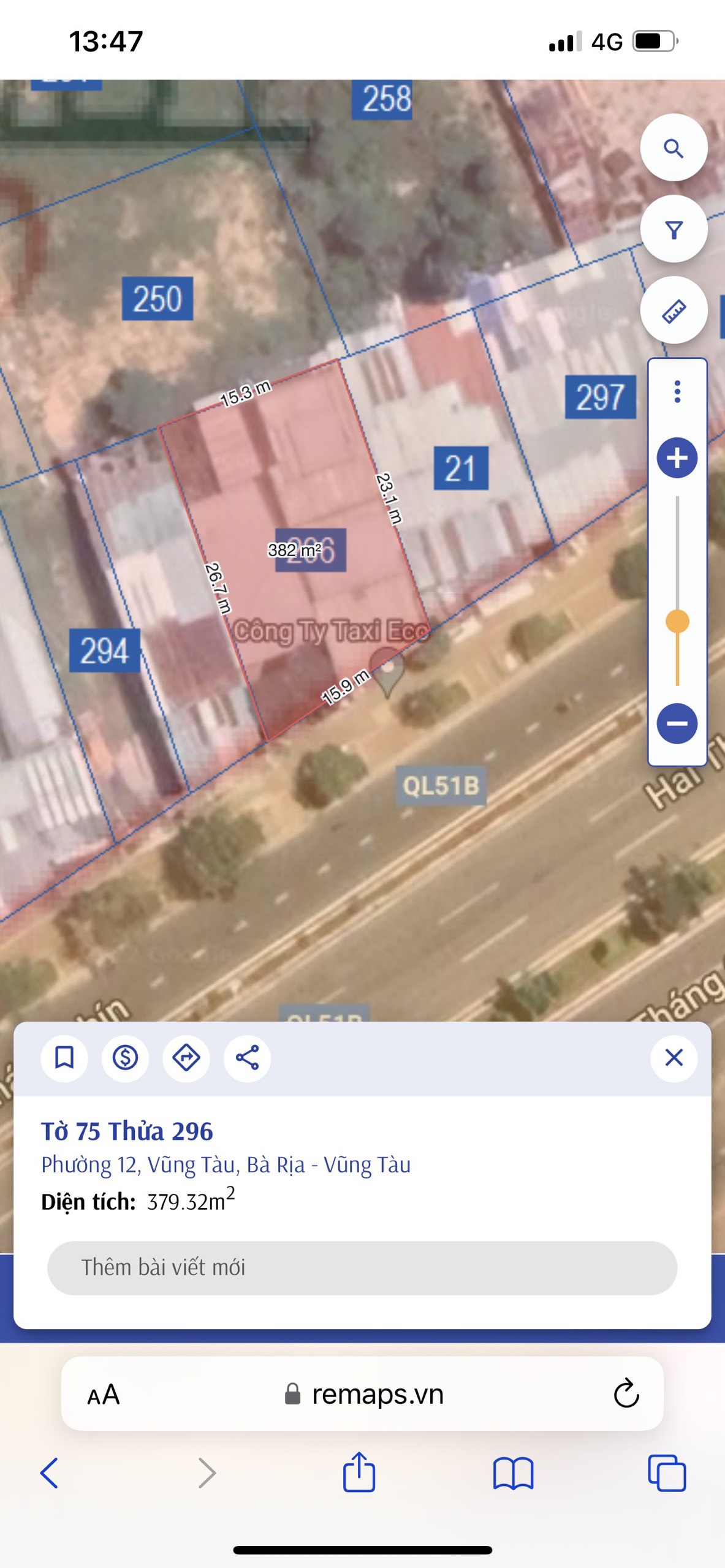Viewport: 725px width, 1568px height.
Task: Select parcel 297 on the map
Action: 600,397
